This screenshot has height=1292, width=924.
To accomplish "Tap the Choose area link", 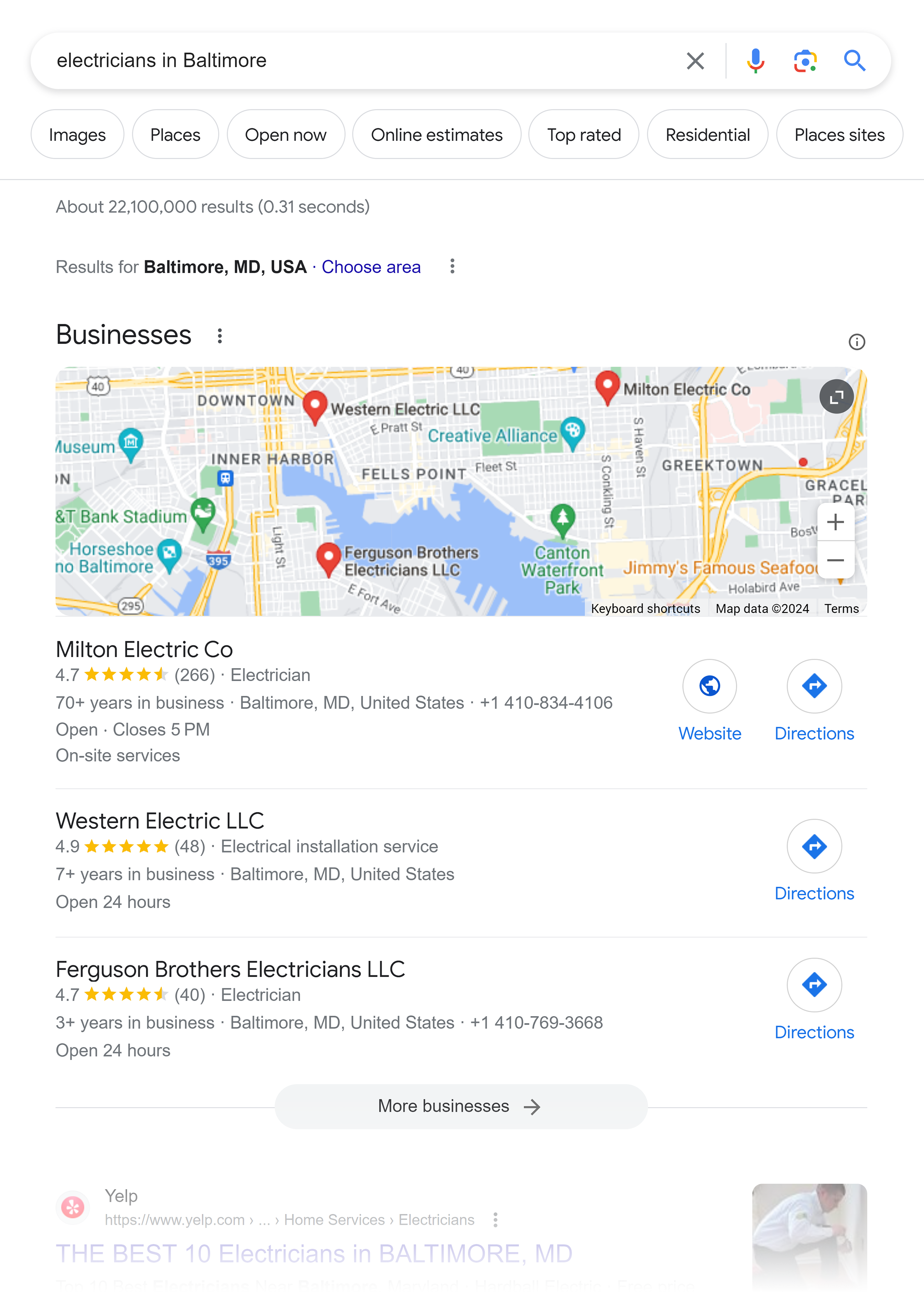I will pos(371,267).
